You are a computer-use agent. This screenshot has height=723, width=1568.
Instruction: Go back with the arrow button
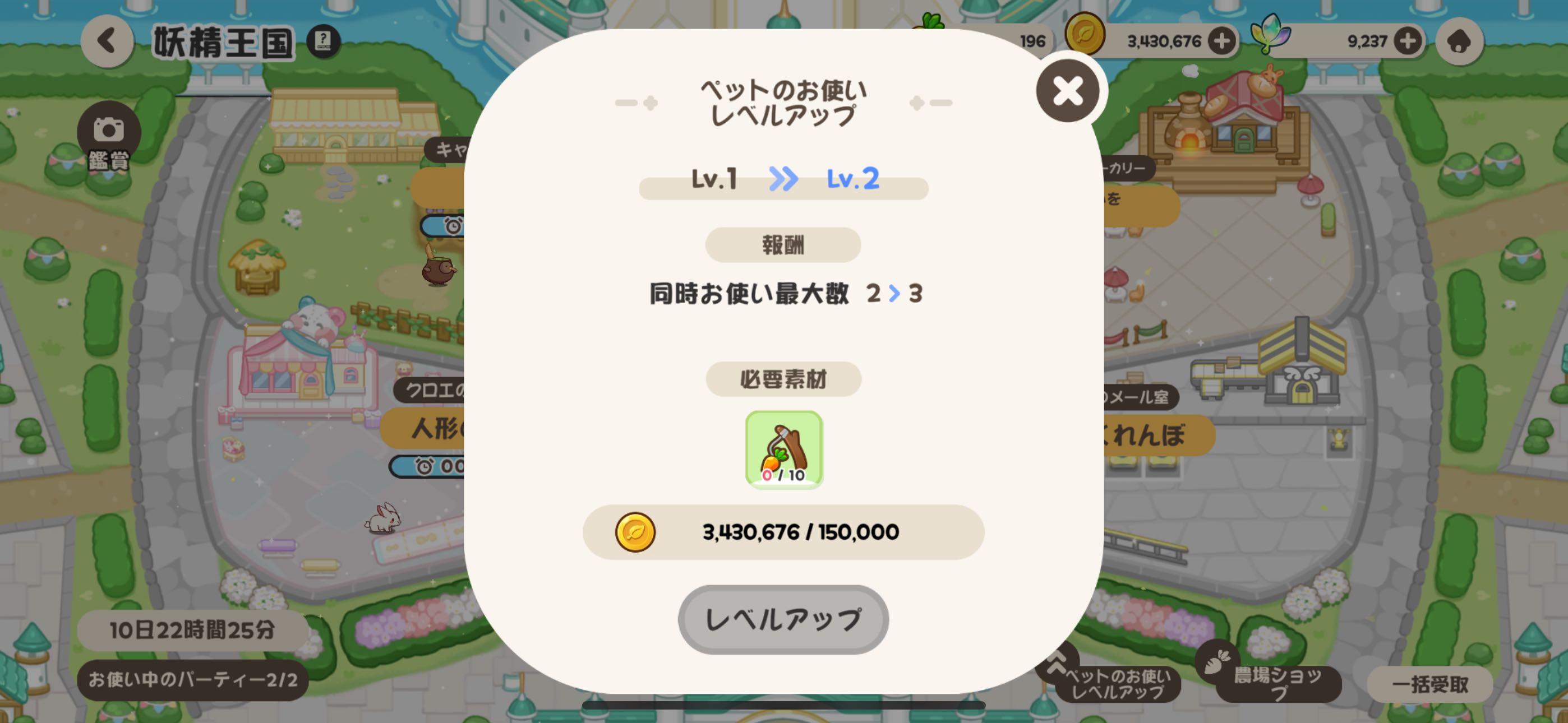tap(107, 41)
